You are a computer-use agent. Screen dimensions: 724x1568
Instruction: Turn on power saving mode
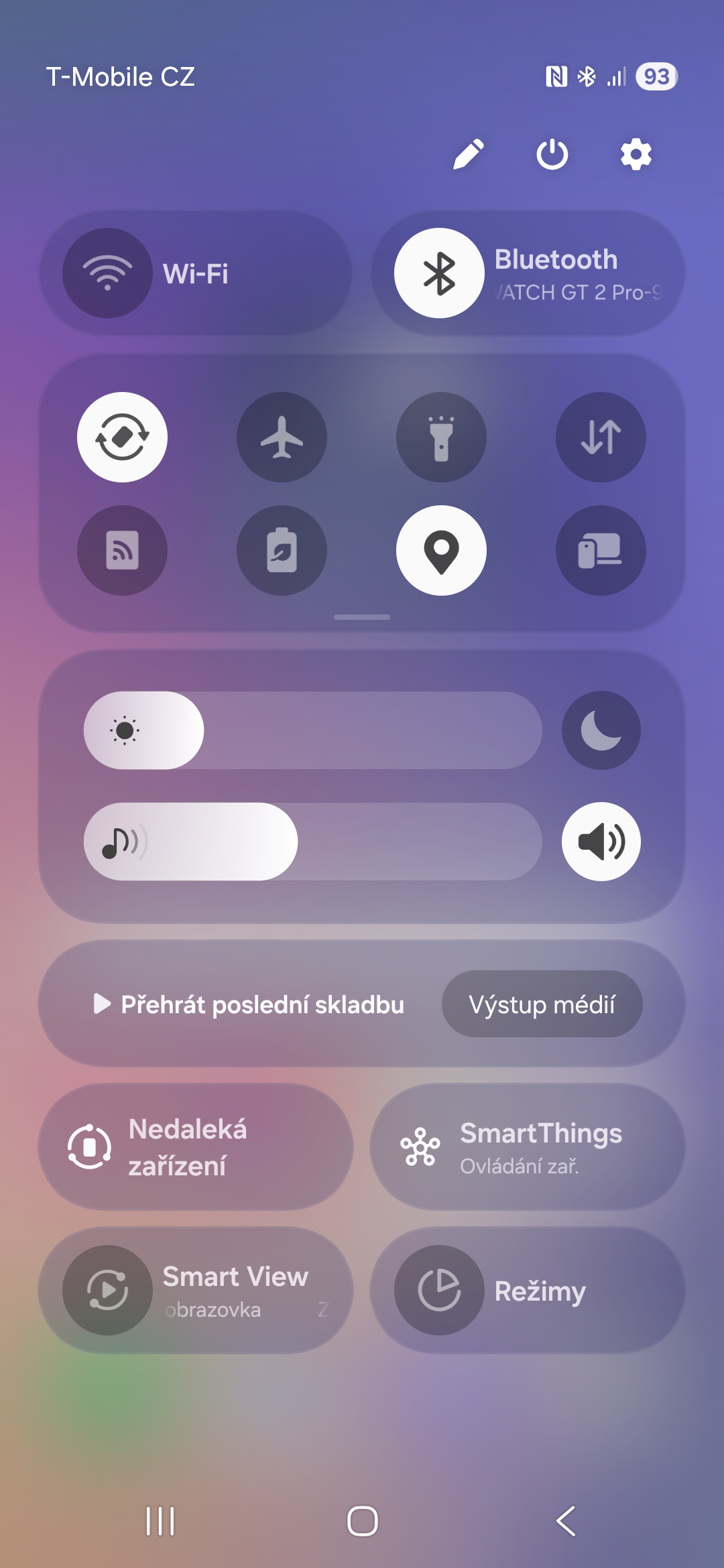click(x=282, y=550)
